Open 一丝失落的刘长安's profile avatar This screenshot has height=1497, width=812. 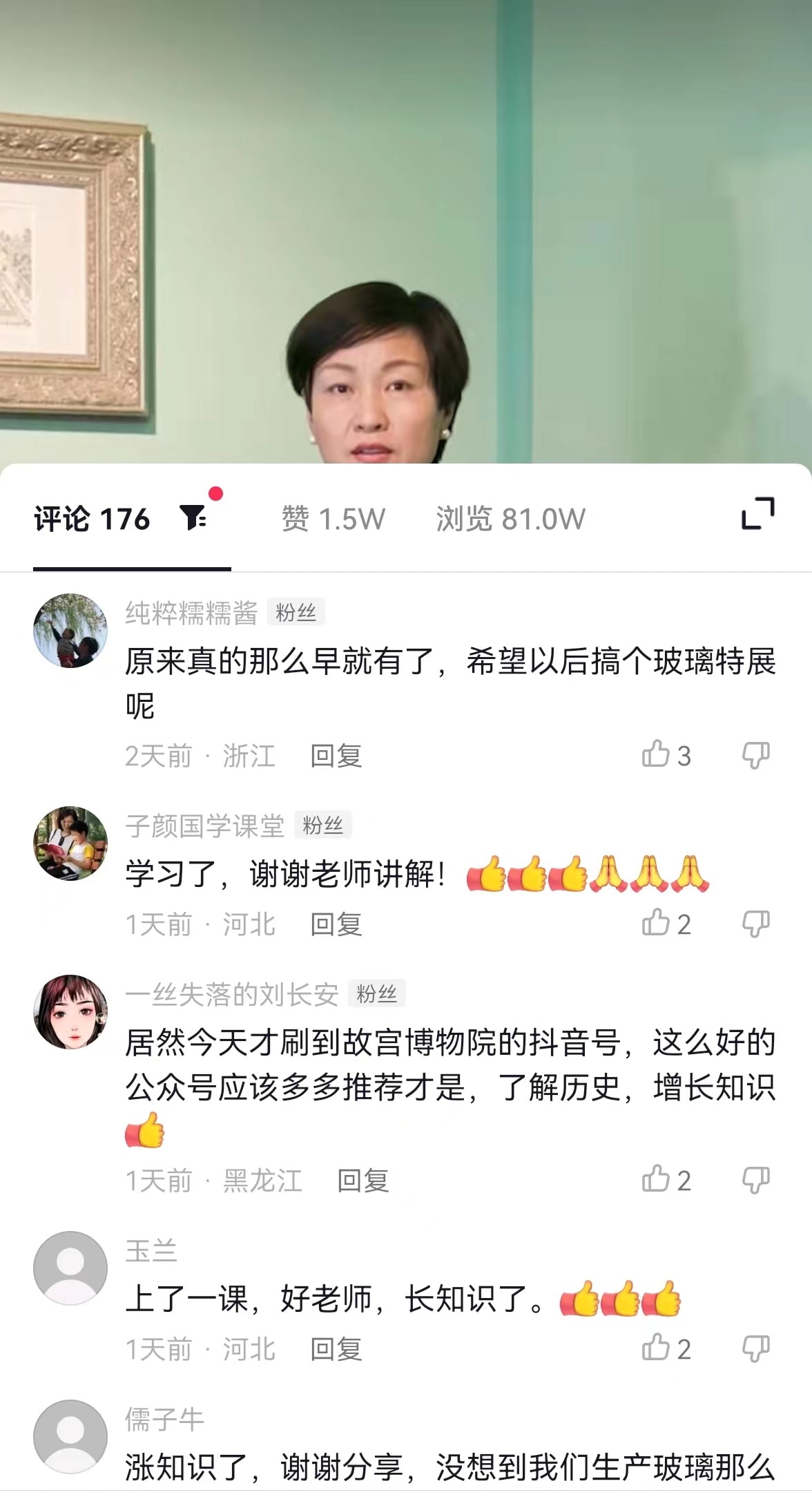[70, 1011]
